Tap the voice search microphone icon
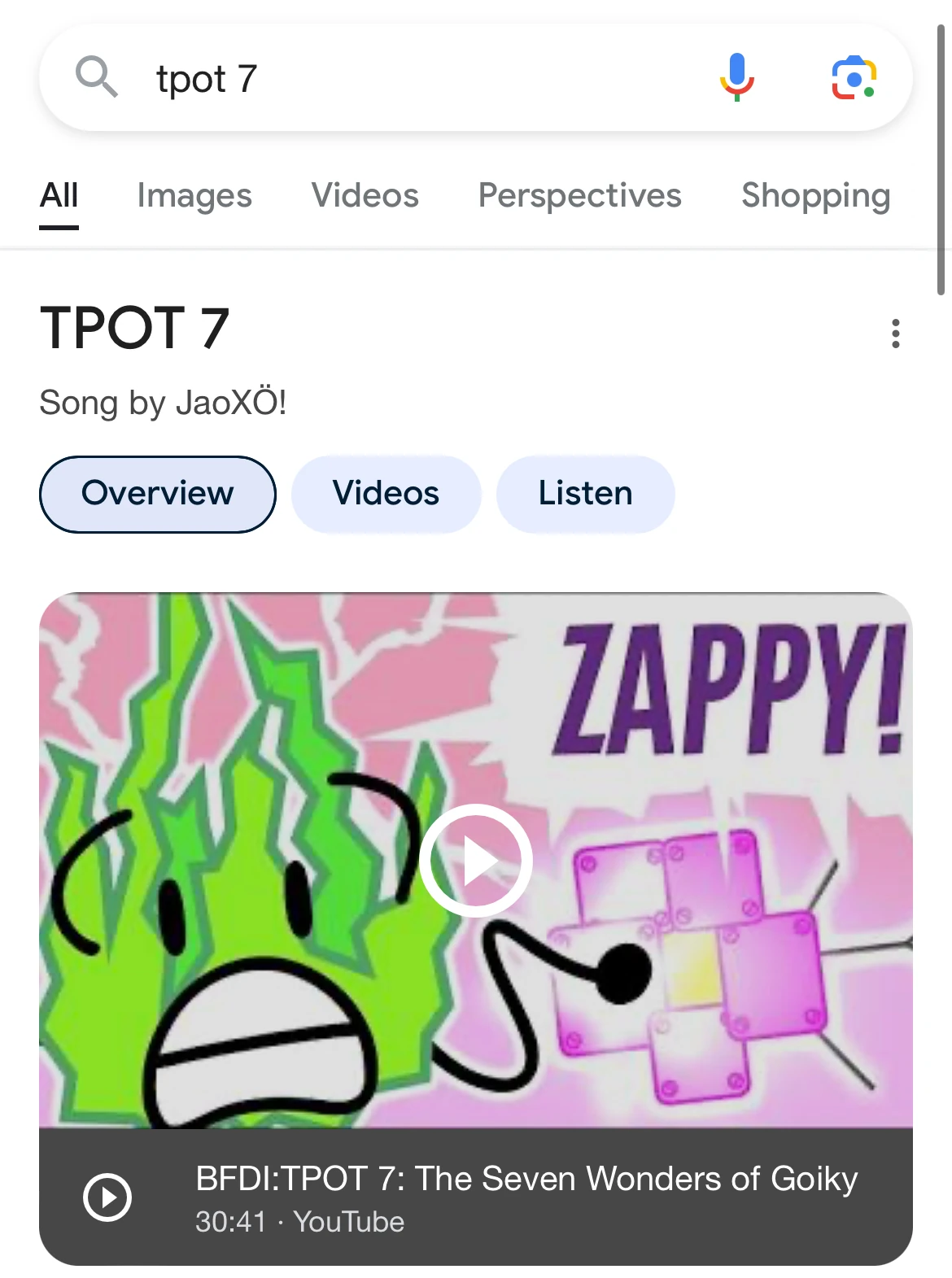The width and height of the screenshot is (952, 1278). (736, 77)
